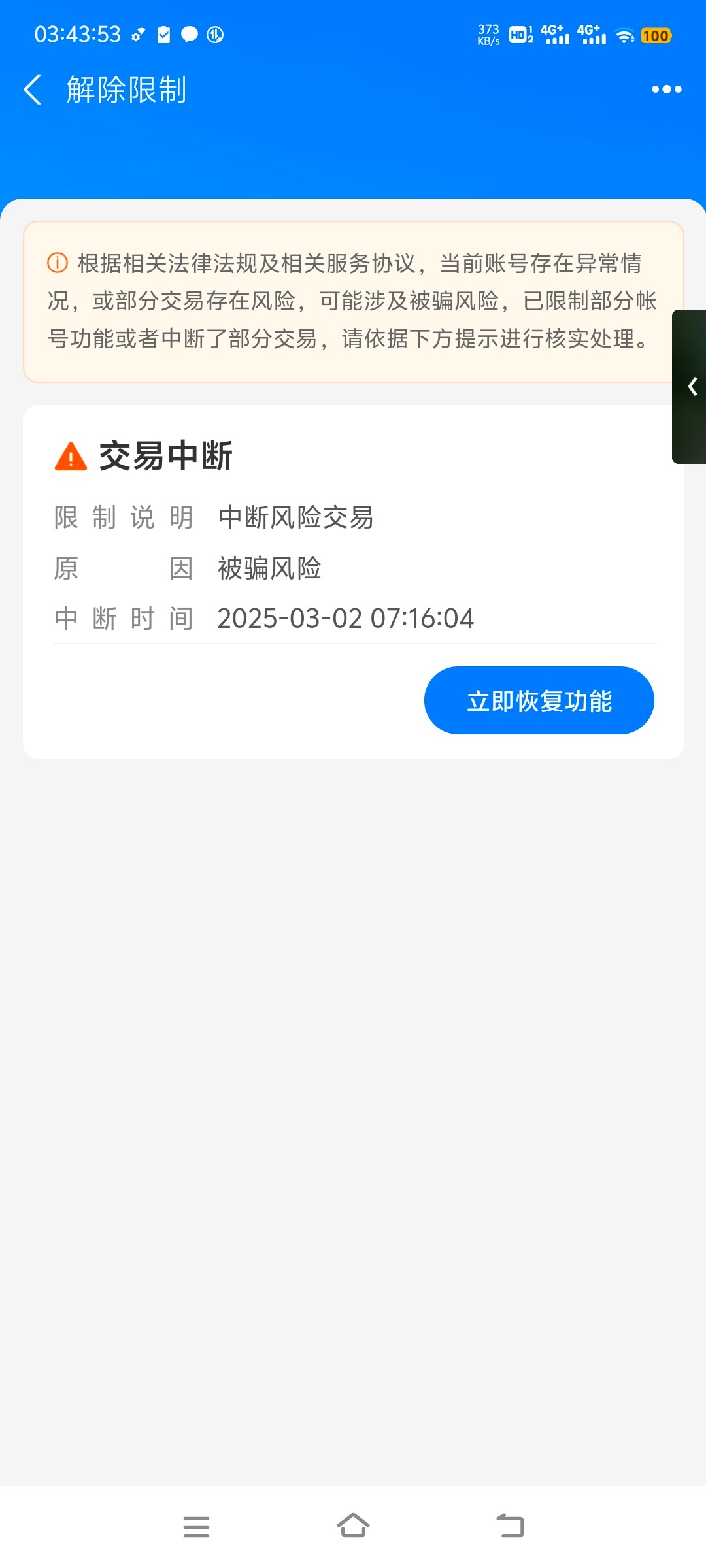Open recent apps from navigation bar
The image size is (706, 1568).
coord(196,1527)
